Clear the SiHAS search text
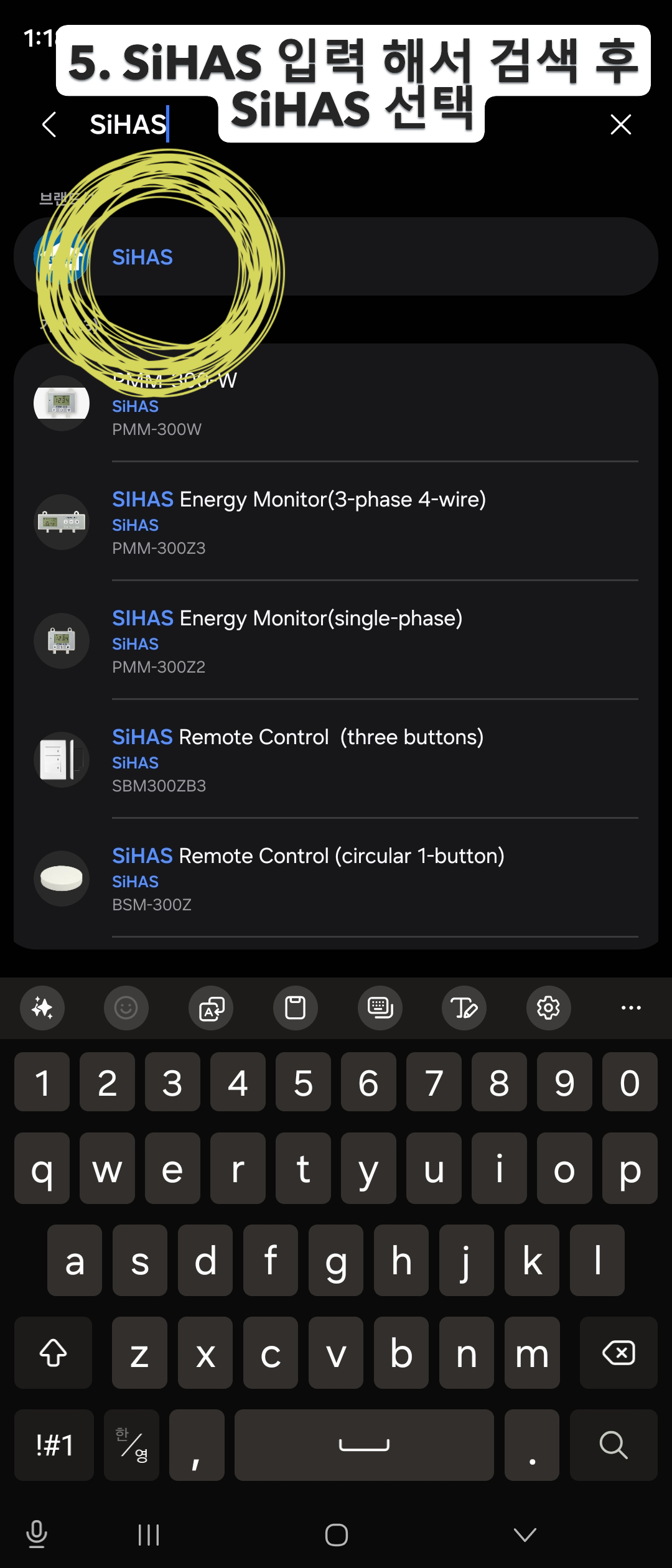 (620, 124)
